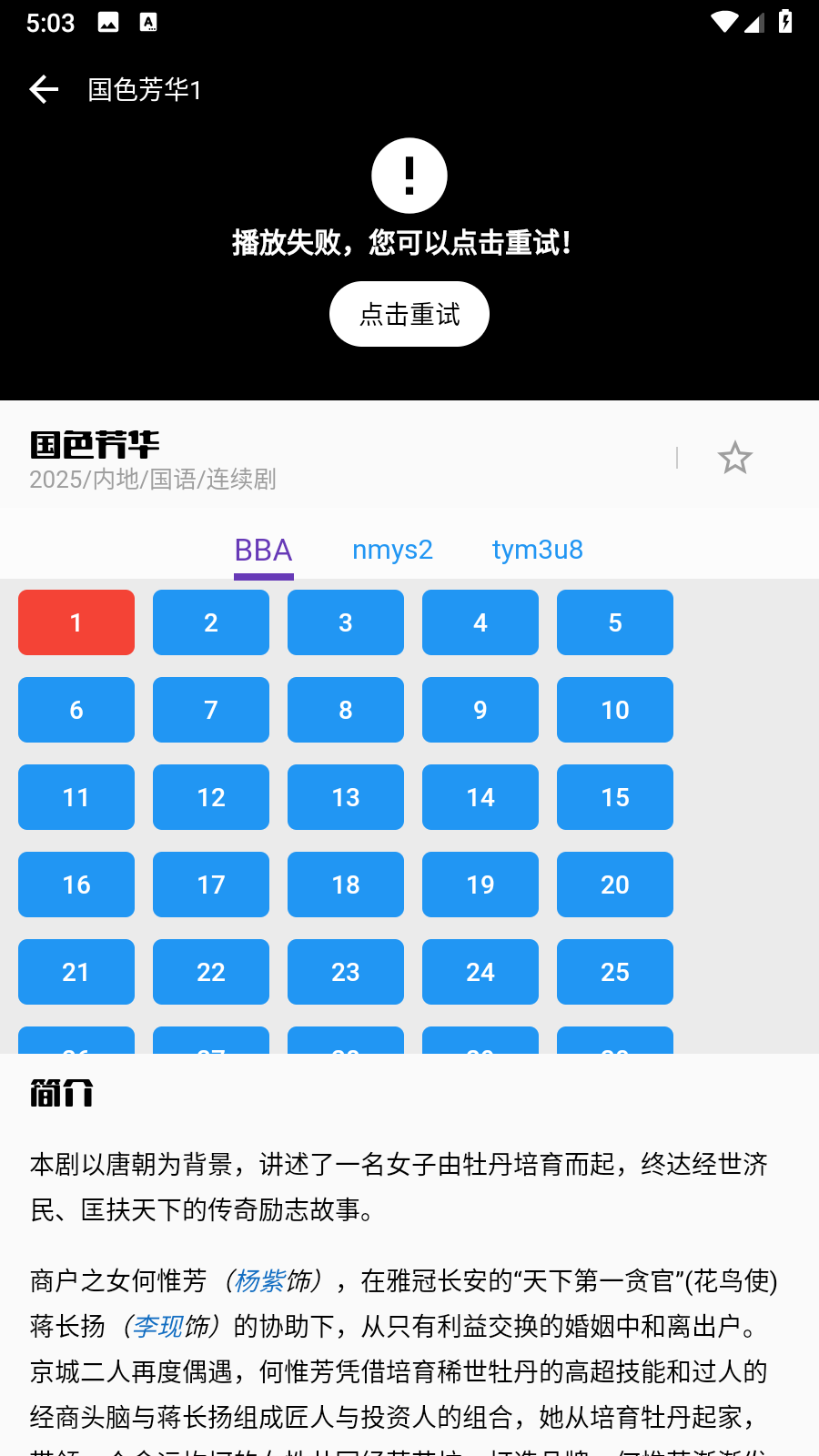Select episode 22
819x1456 pixels.
click(x=211, y=972)
